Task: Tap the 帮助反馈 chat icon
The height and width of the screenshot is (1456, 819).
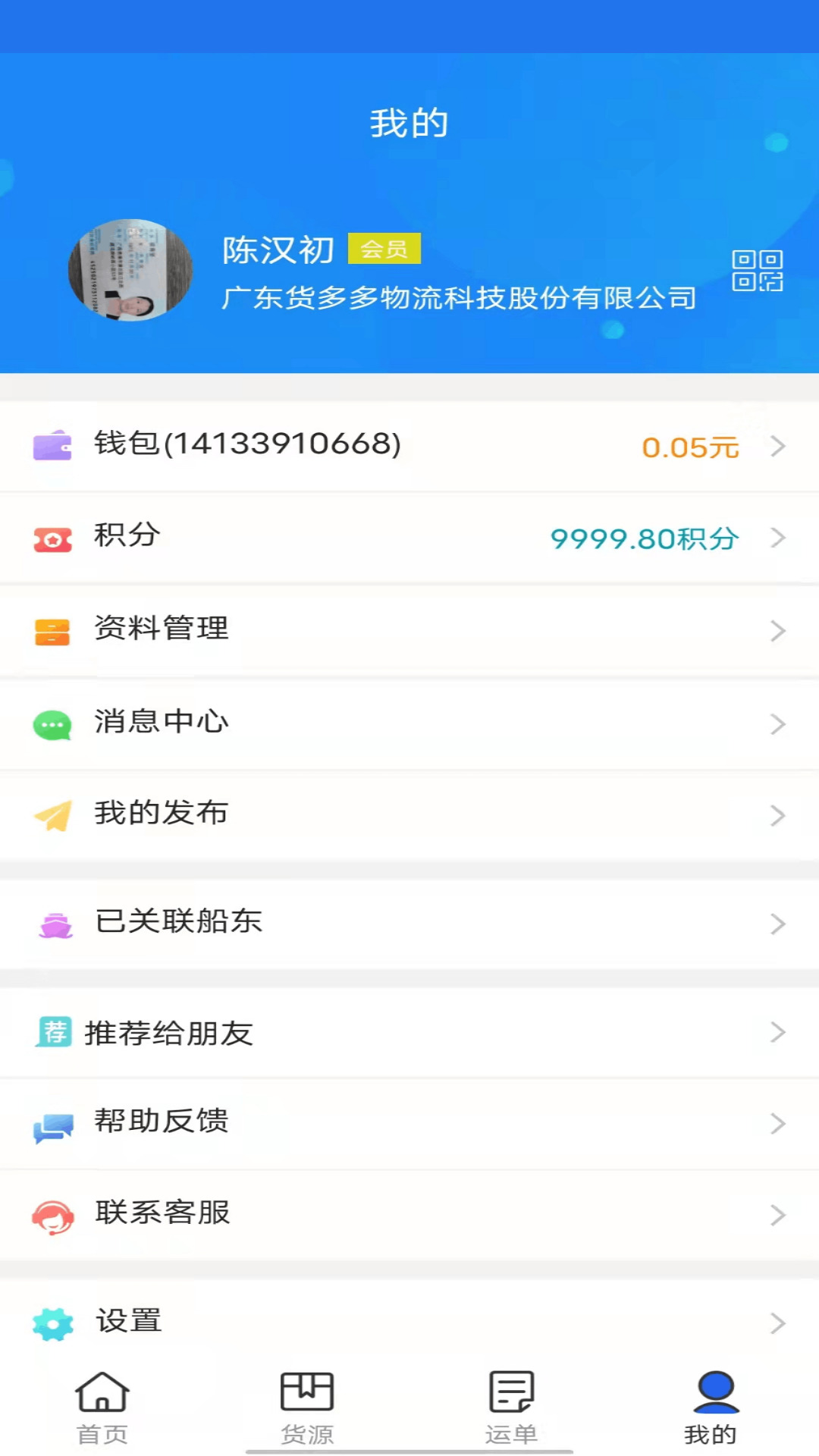Action: (x=52, y=1124)
